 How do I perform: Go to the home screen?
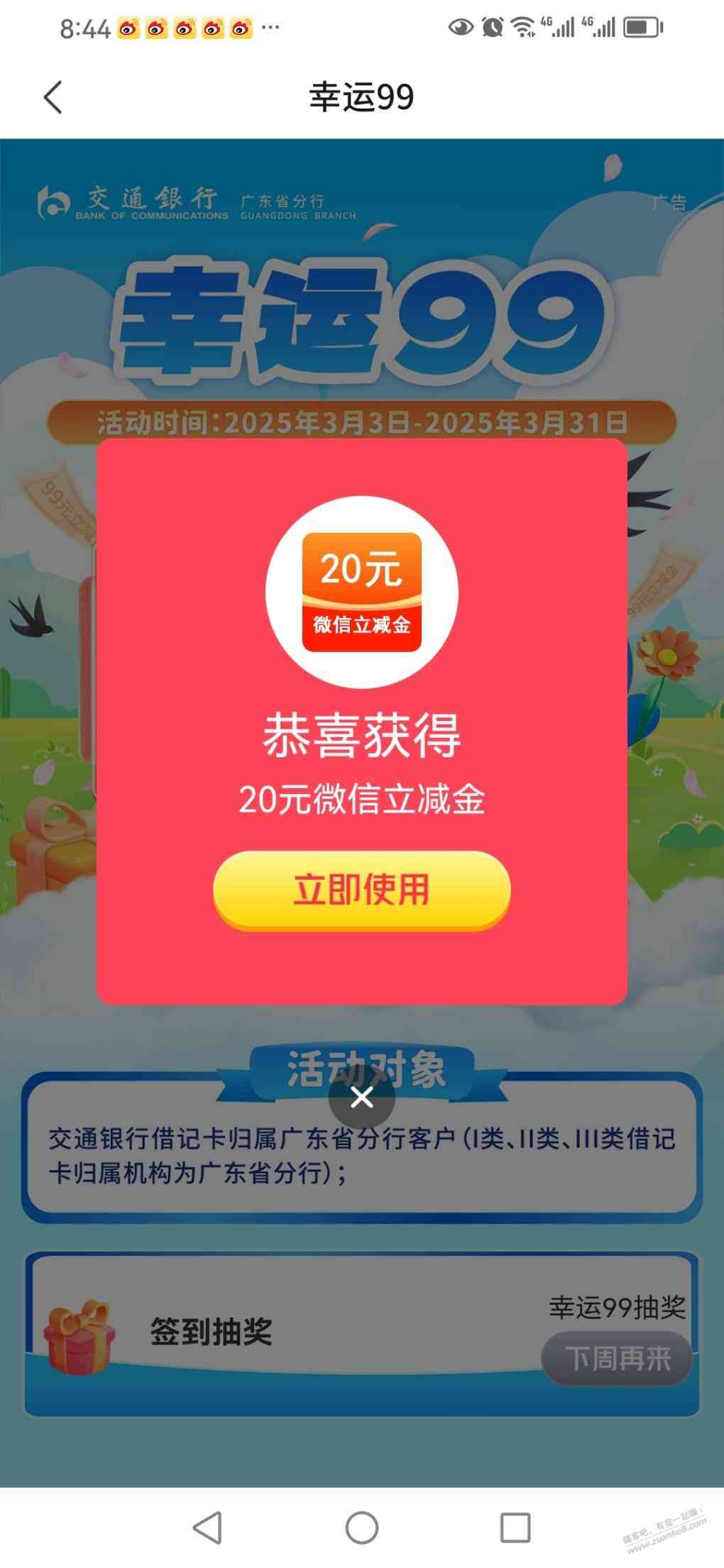tap(361, 1527)
